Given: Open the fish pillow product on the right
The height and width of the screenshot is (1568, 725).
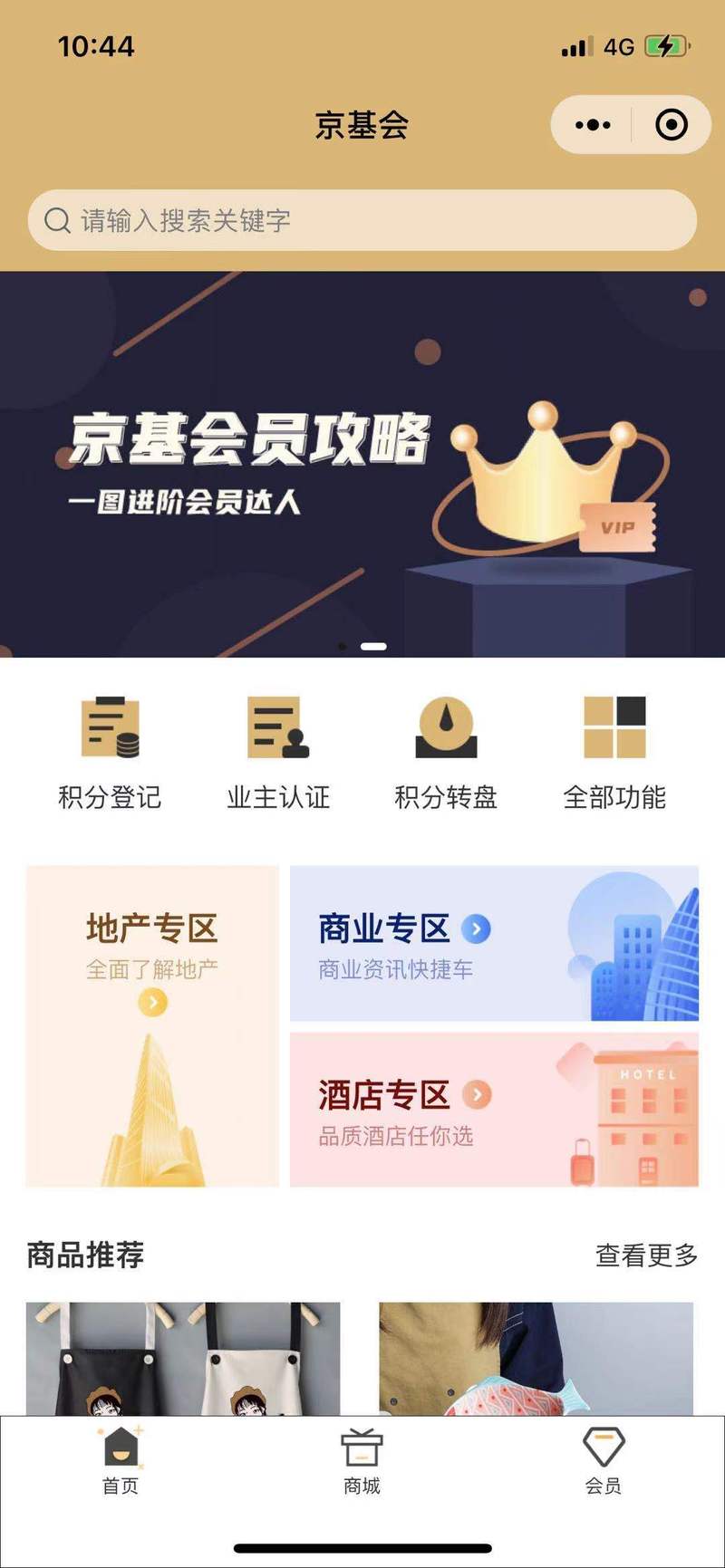Looking at the screenshot, I should click(536, 1359).
